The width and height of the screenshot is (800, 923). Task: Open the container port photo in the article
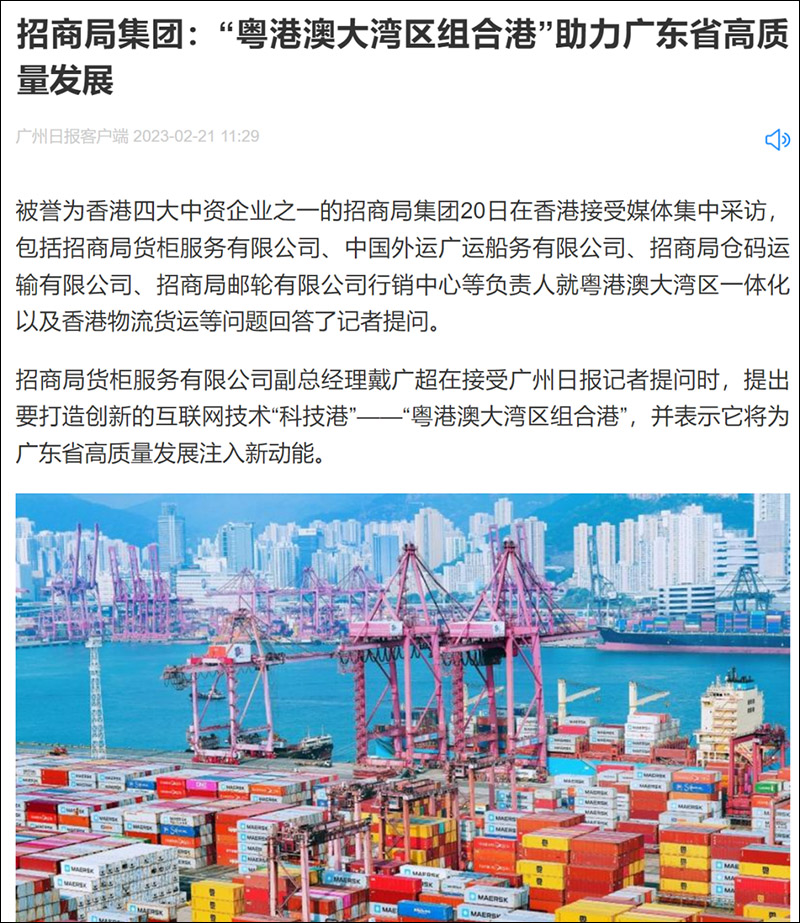coord(402,707)
